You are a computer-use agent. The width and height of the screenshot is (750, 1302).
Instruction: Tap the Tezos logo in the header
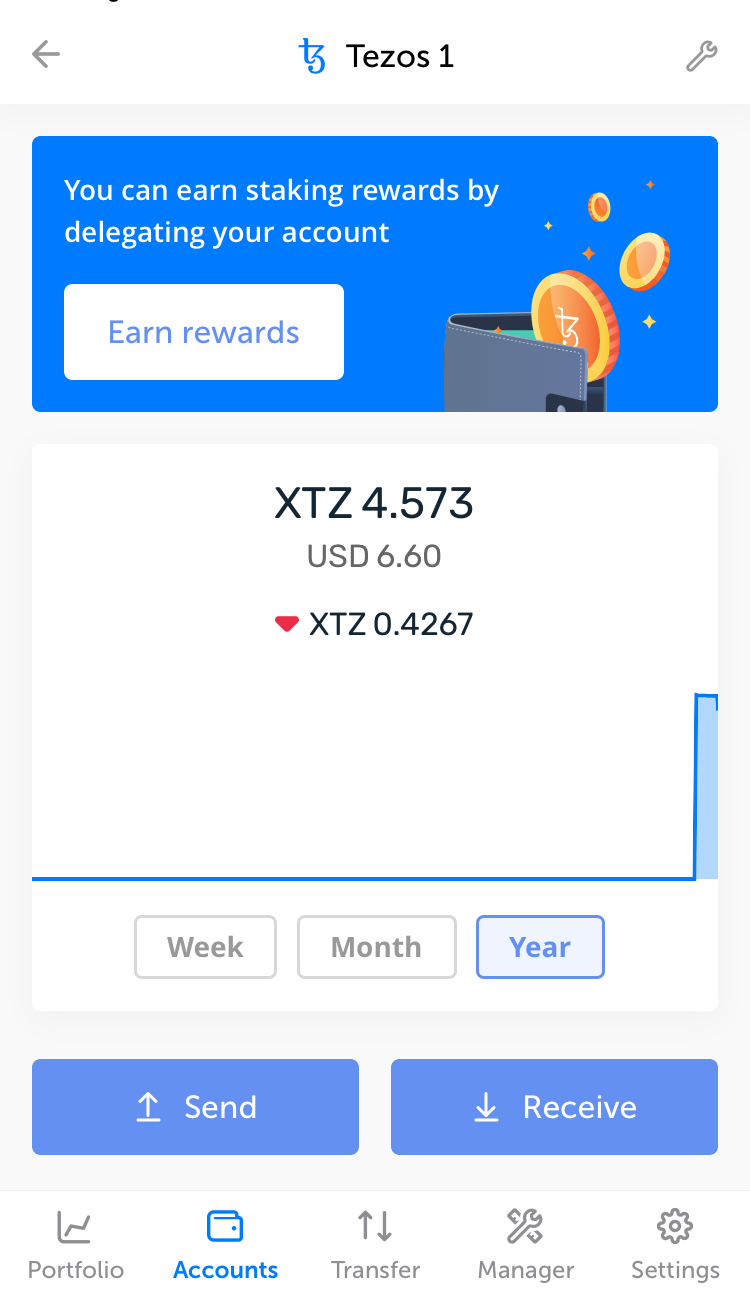(x=312, y=55)
